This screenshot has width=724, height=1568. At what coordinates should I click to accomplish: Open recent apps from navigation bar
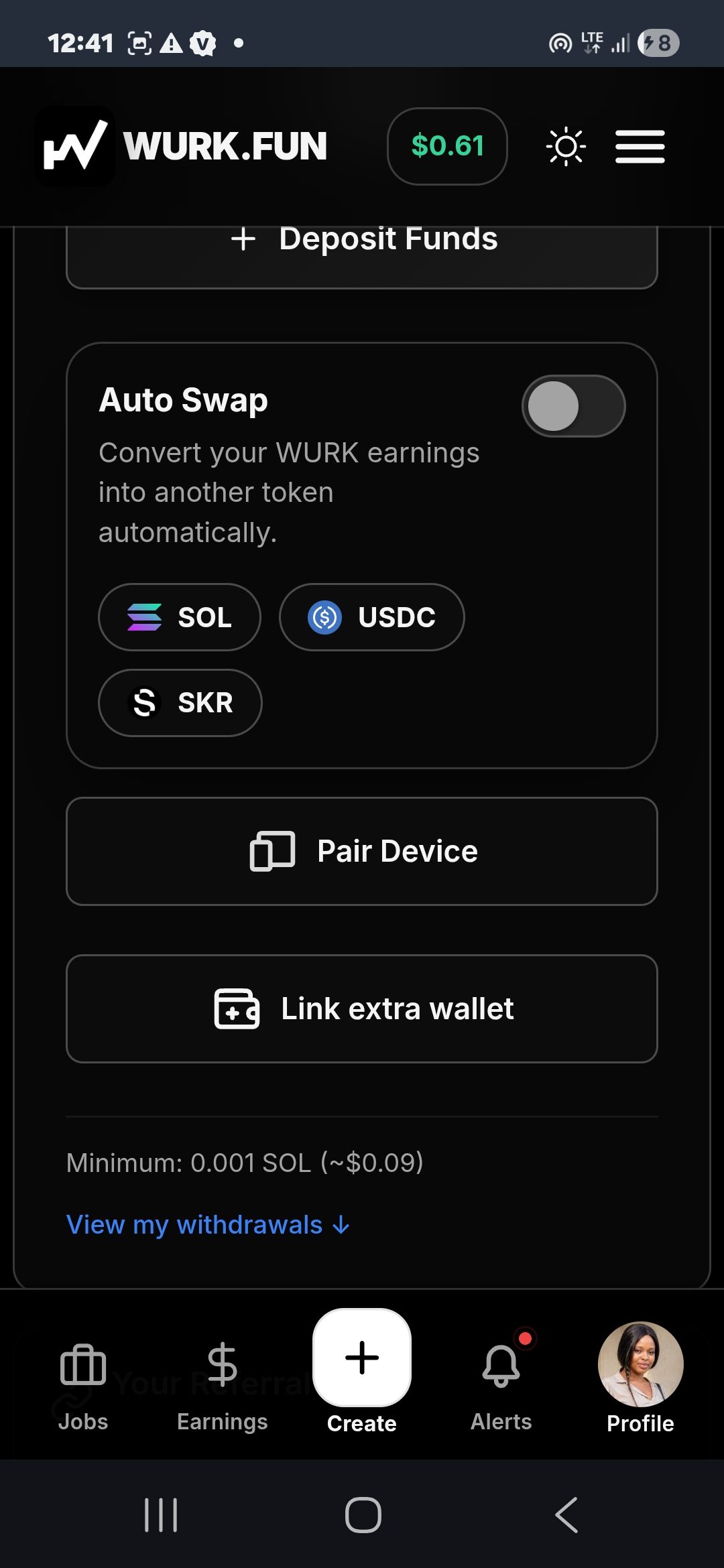161,1514
